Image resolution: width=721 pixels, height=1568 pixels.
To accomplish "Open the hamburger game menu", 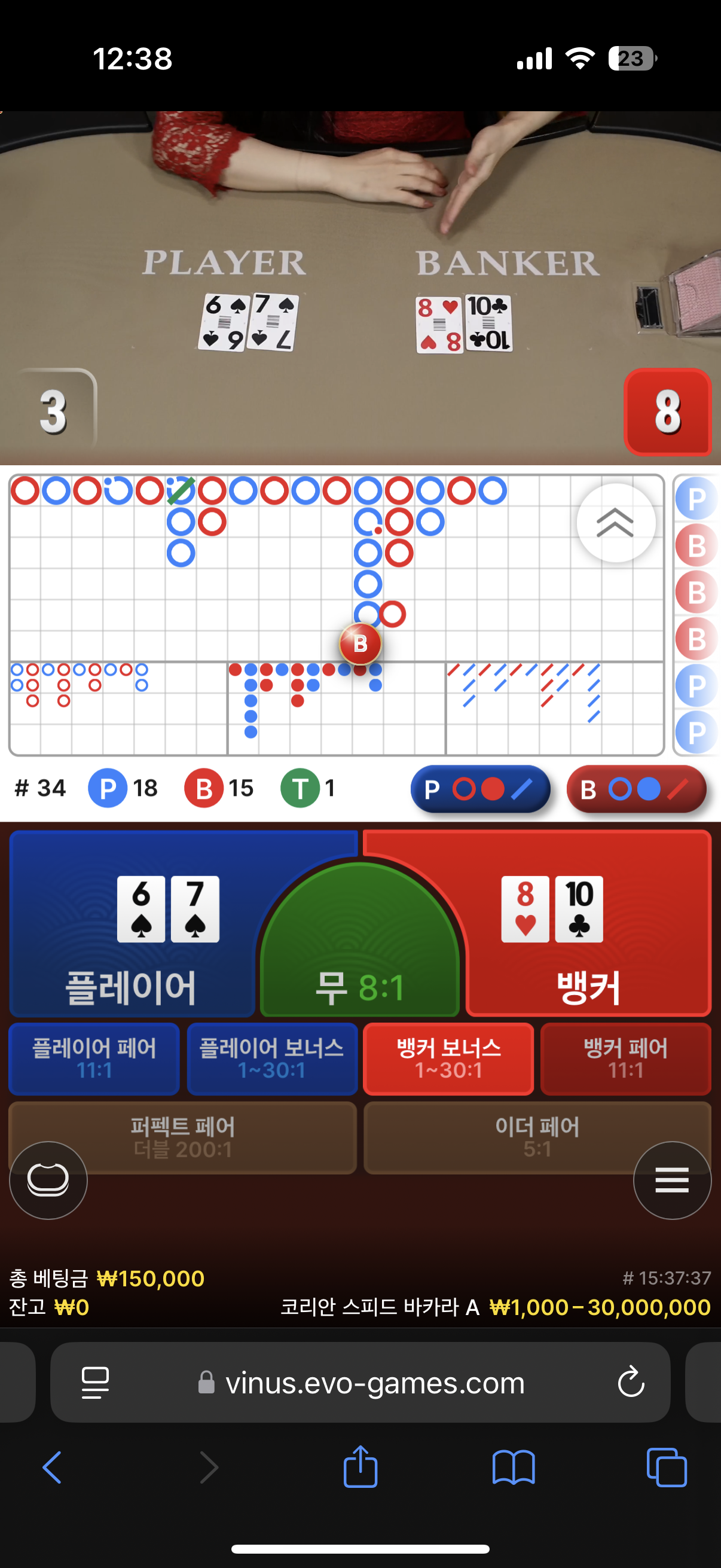I will [672, 1180].
